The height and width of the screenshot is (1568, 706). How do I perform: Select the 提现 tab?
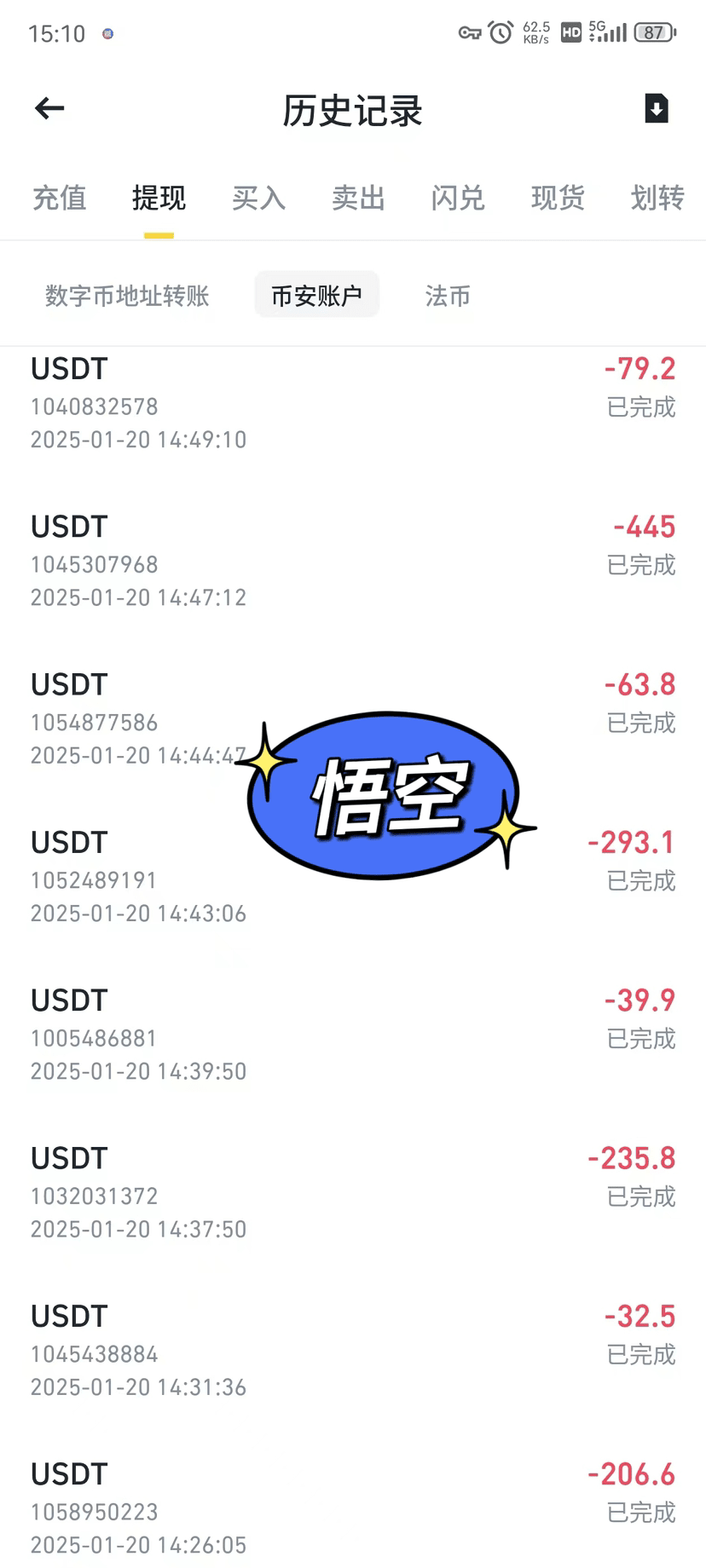click(159, 198)
